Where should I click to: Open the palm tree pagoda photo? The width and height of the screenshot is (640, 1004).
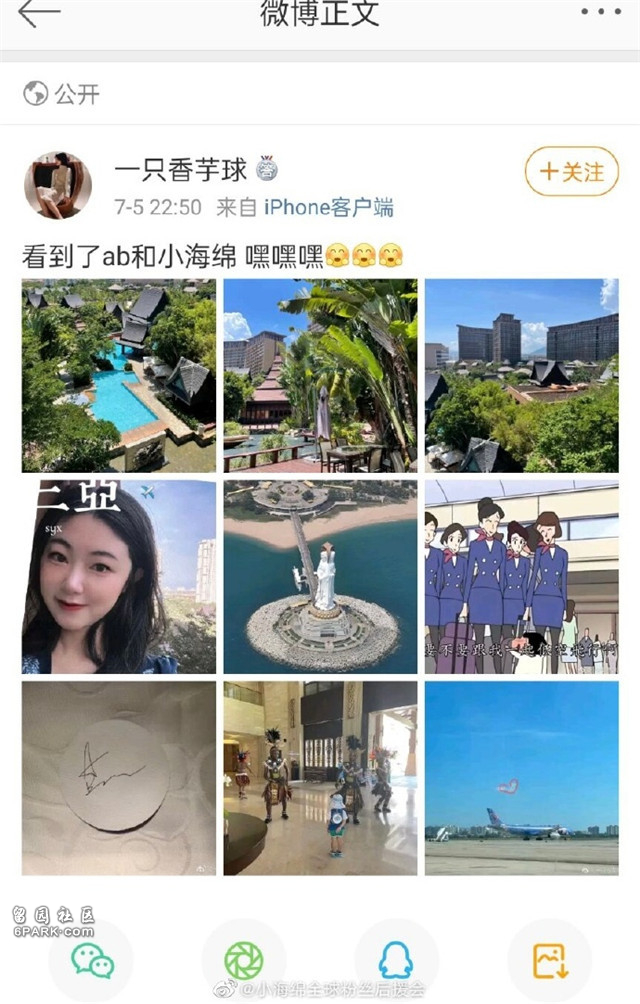(320, 375)
